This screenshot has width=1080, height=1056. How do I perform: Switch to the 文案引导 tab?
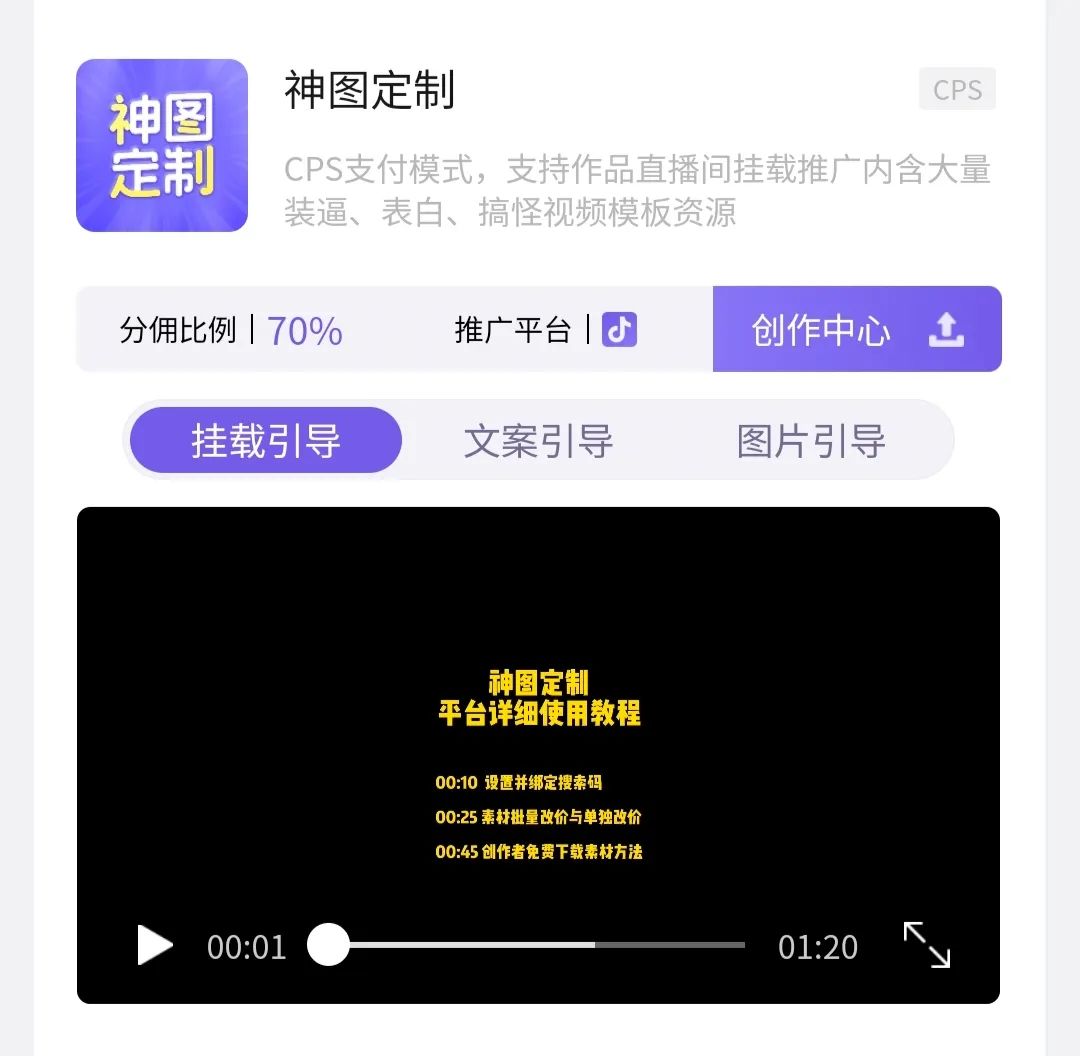click(x=538, y=441)
